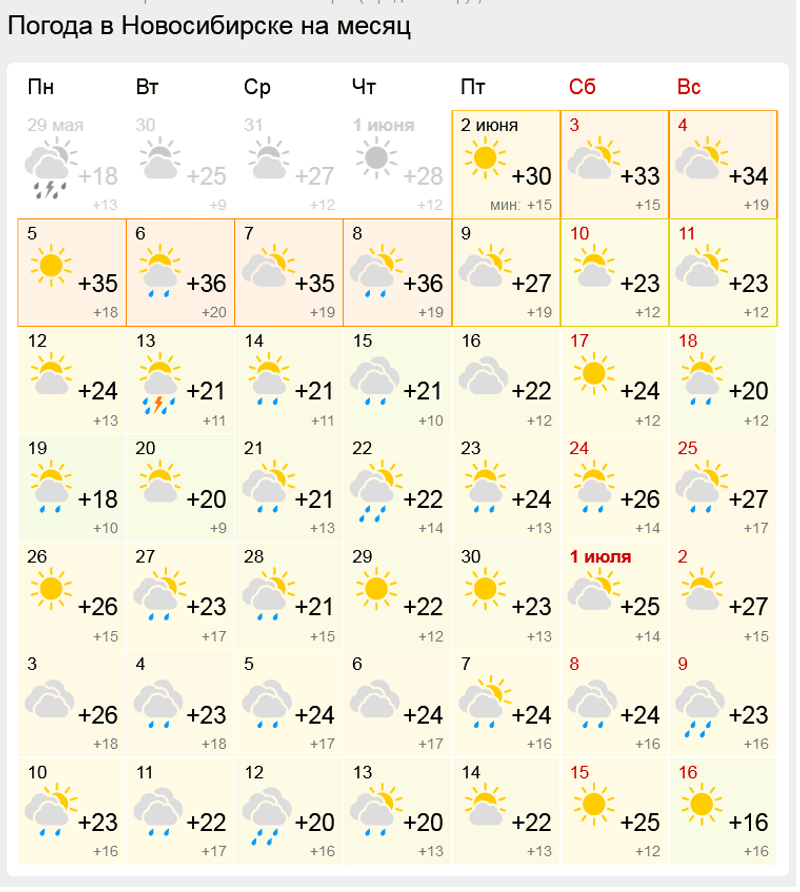The width and height of the screenshot is (800, 892).
Task: Open 25 June forecast with +27
Action: [722, 488]
